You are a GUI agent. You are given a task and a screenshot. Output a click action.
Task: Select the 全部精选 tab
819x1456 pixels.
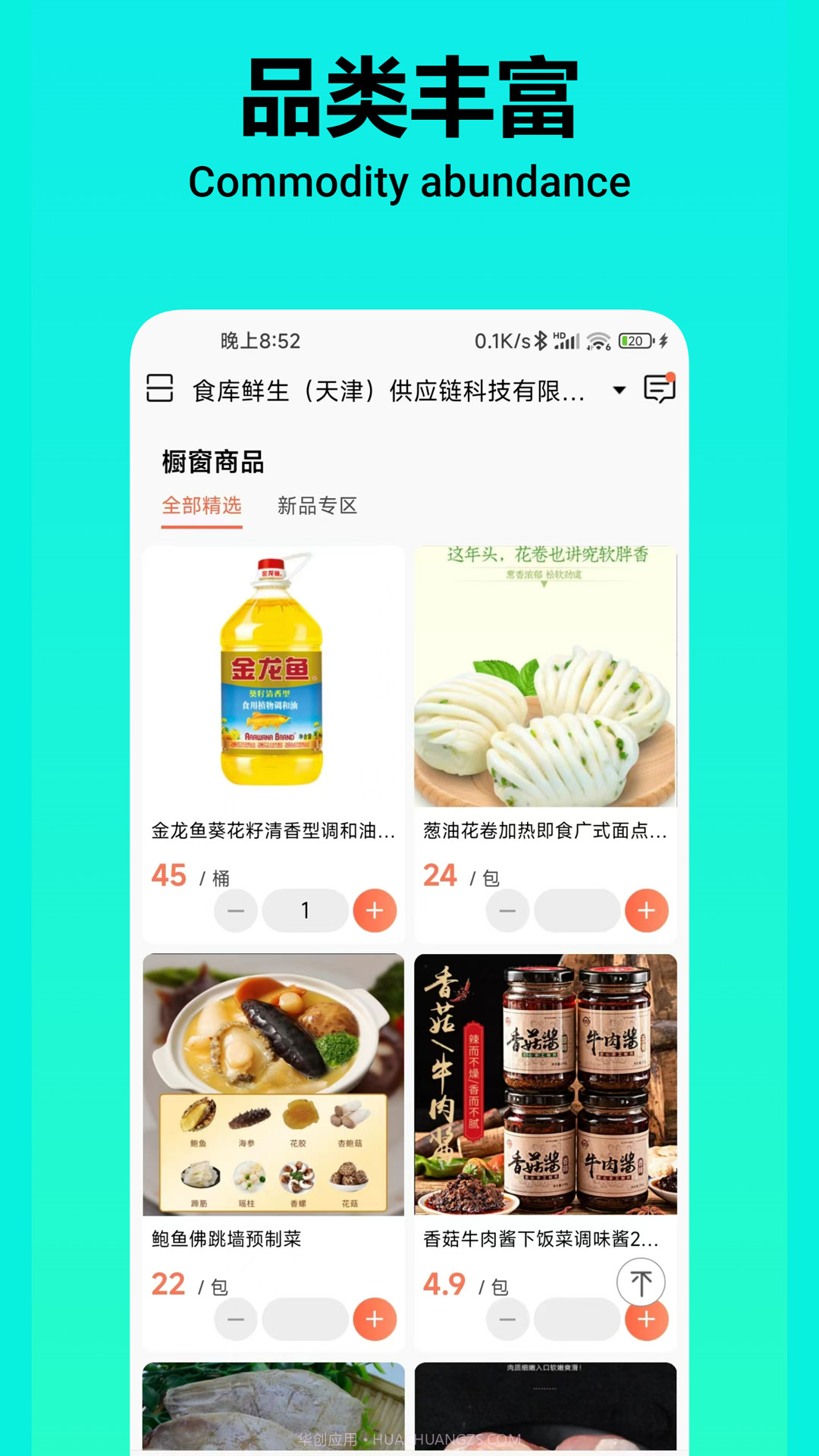click(200, 505)
